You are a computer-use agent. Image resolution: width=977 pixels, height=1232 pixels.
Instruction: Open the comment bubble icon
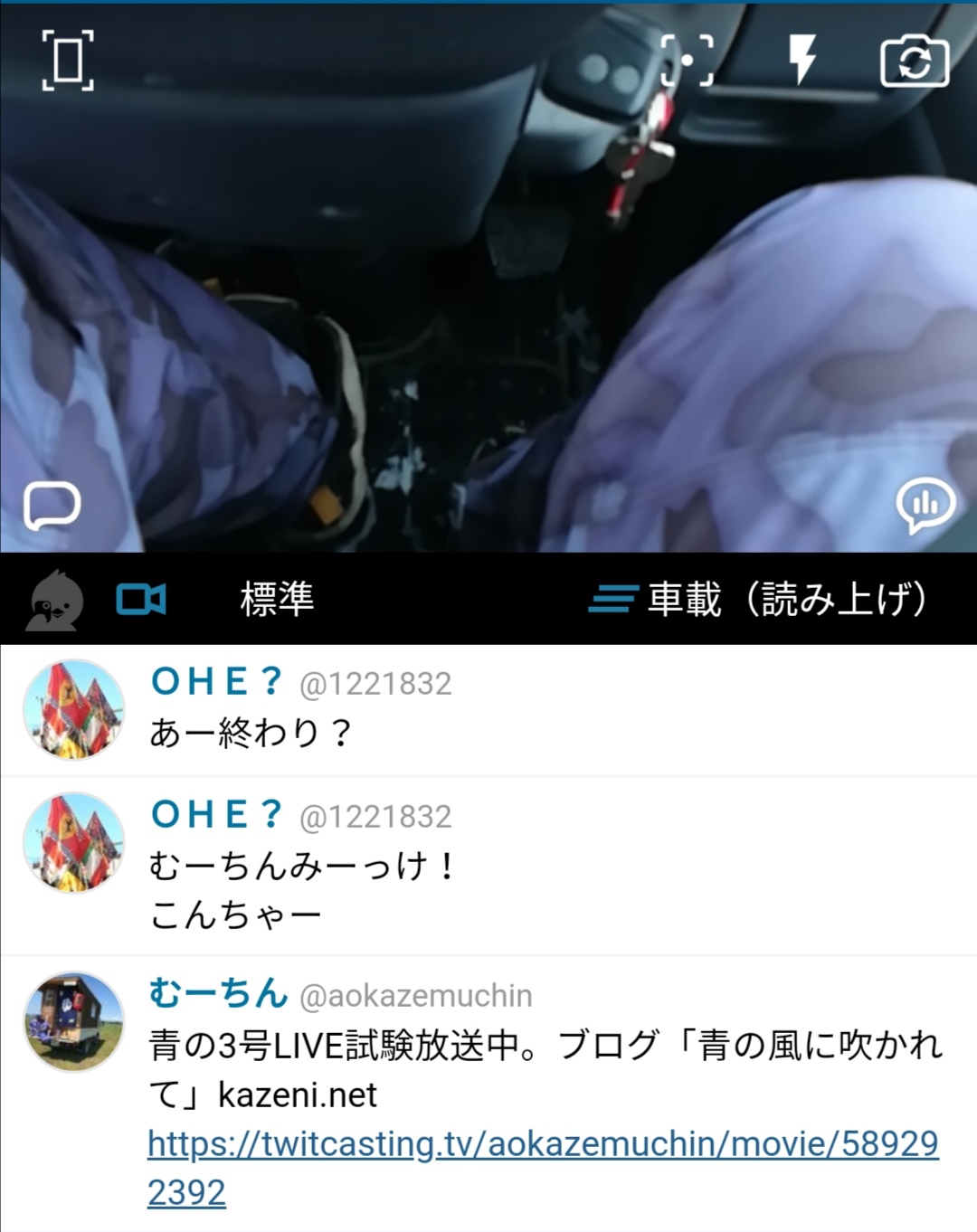pos(52,506)
